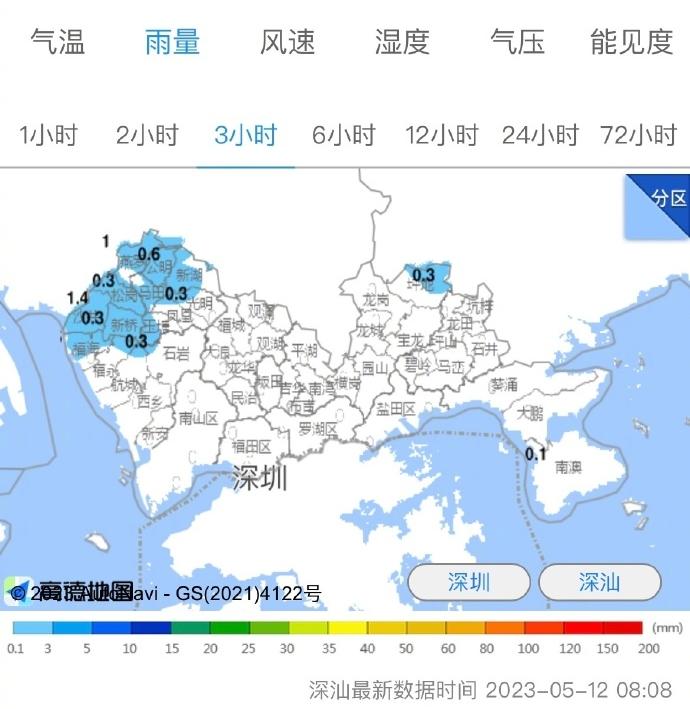This screenshot has width=690, height=709.
Task: Select the 雨量 tab
Action: pyautogui.click(x=172, y=42)
